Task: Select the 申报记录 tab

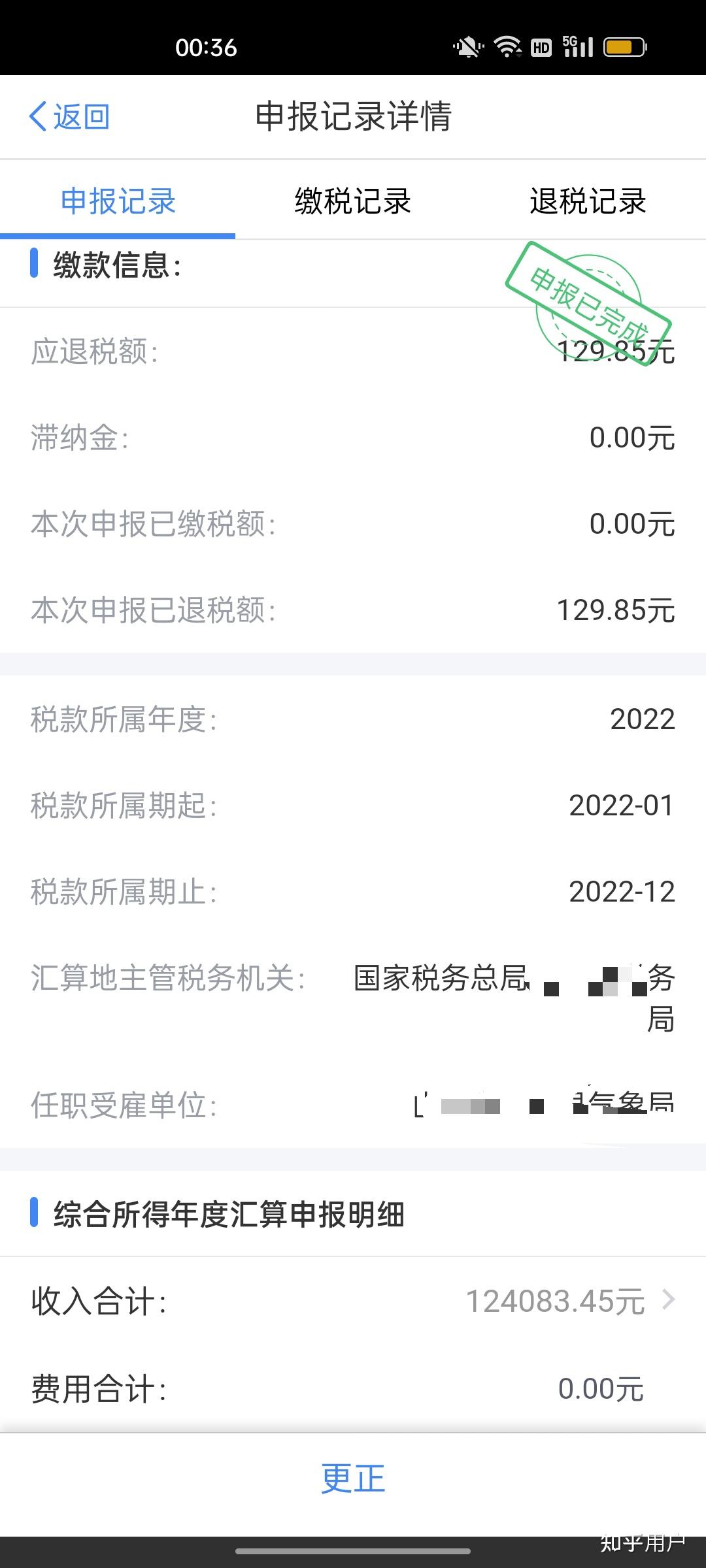Action: (x=118, y=201)
